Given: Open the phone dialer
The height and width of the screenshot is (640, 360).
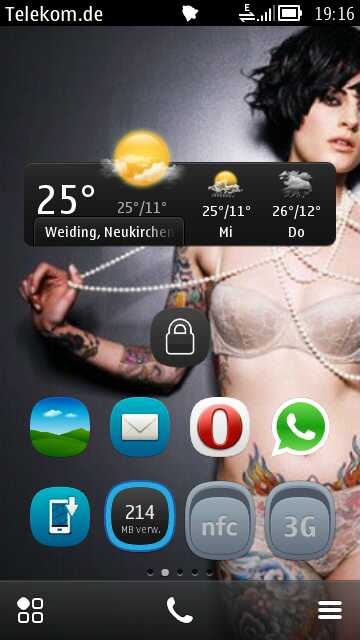Looking at the screenshot, I should click(x=180, y=611).
